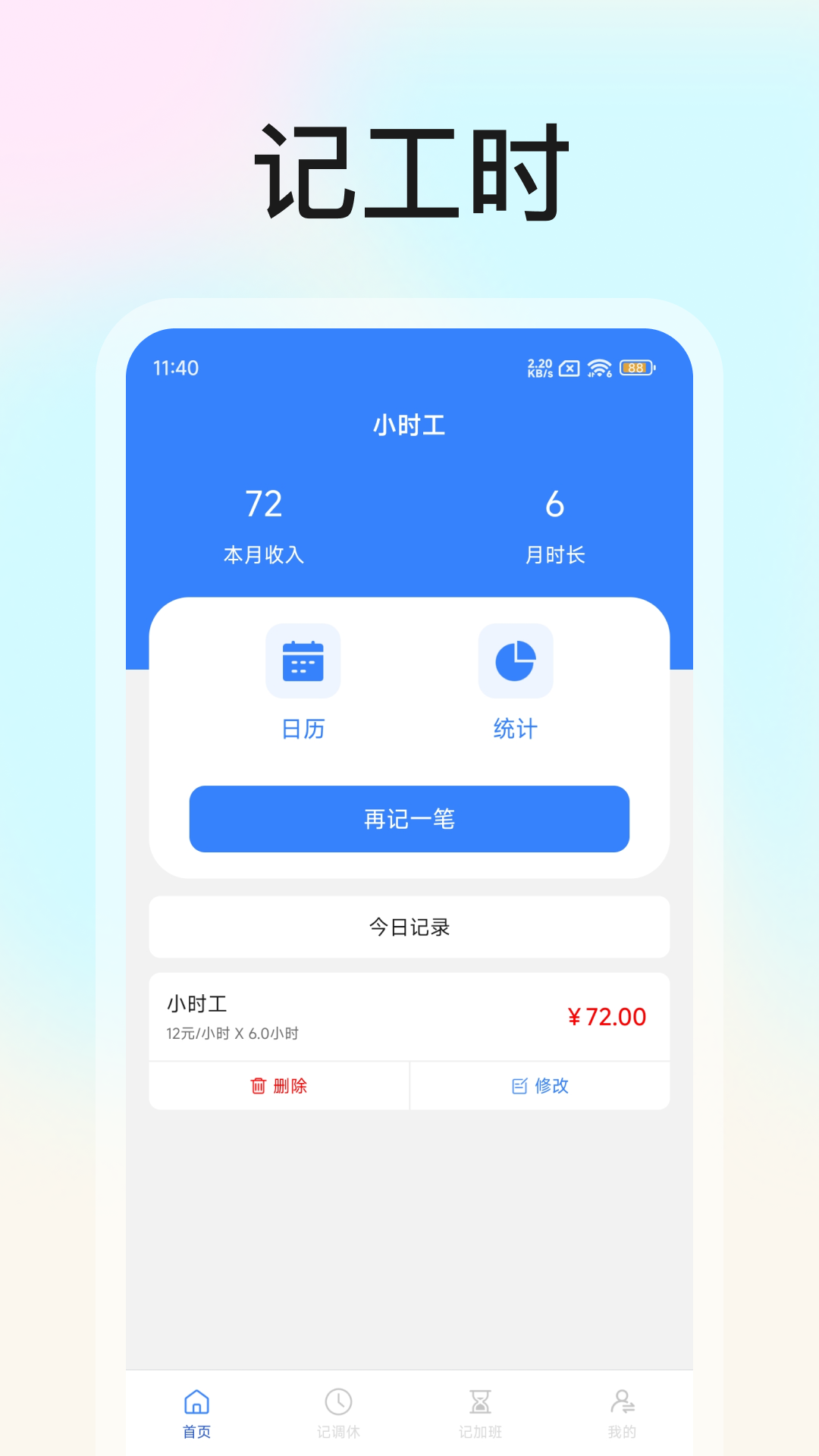The width and height of the screenshot is (819, 1456).
Task: Tap the 72 monthly income figure
Action: (264, 504)
